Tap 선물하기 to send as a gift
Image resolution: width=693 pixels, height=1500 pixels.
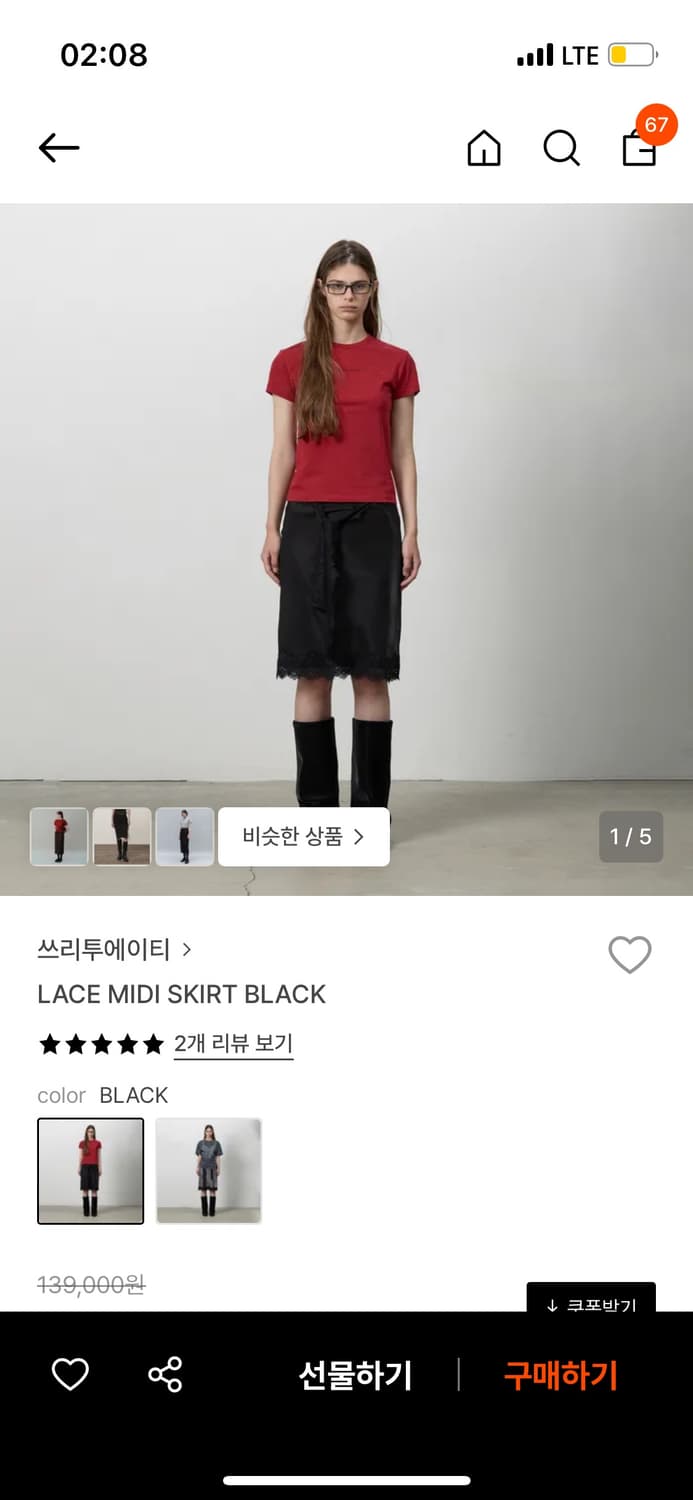[x=355, y=1376]
